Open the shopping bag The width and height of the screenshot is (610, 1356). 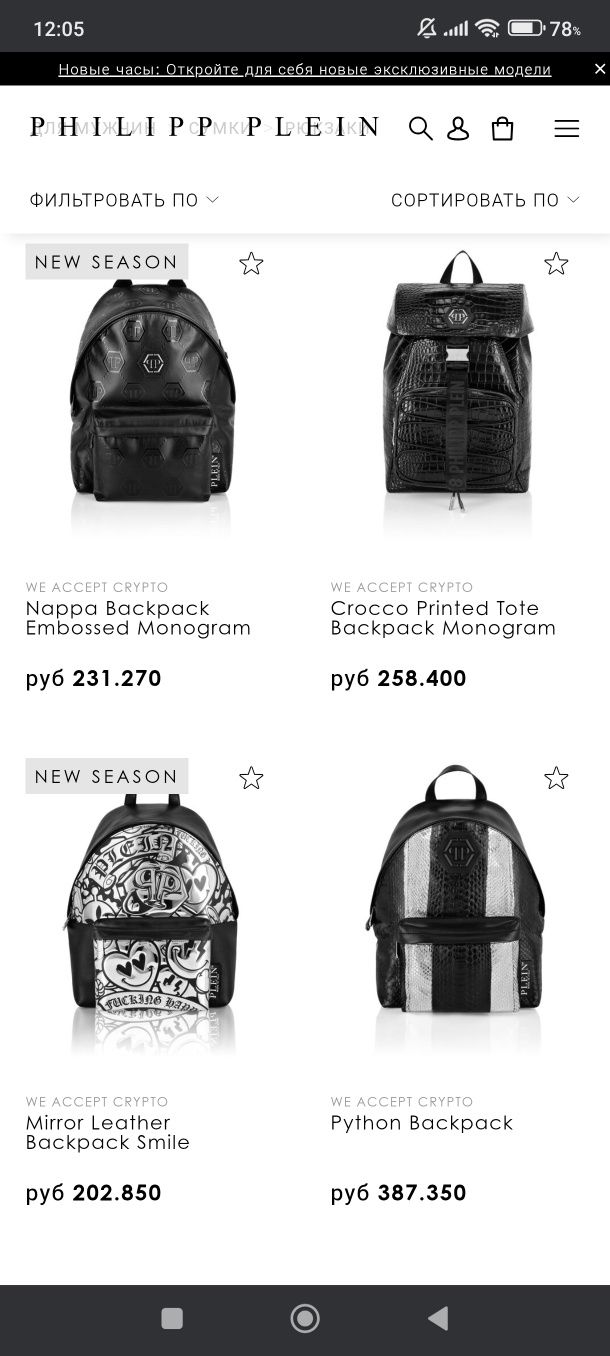click(x=503, y=128)
